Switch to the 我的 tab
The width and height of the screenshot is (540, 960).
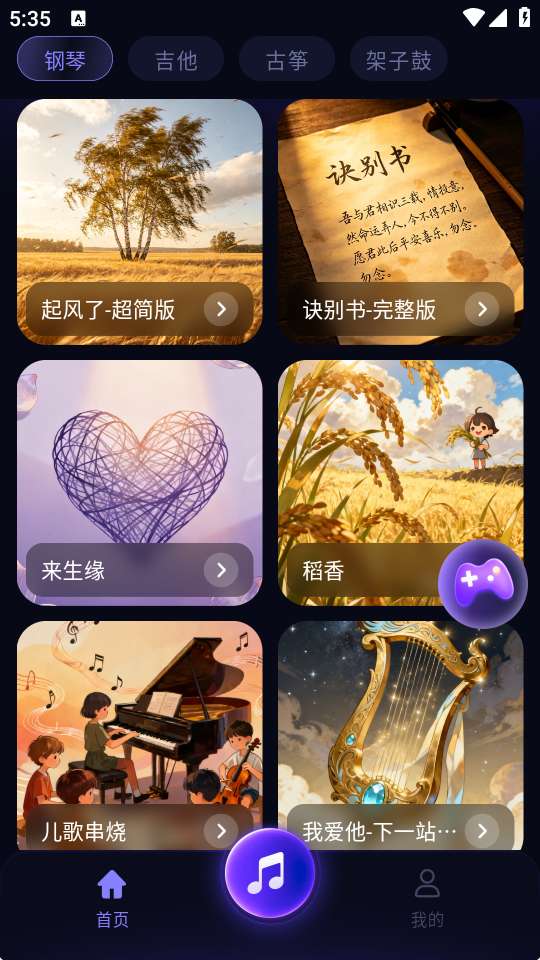(x=427, y=899)
